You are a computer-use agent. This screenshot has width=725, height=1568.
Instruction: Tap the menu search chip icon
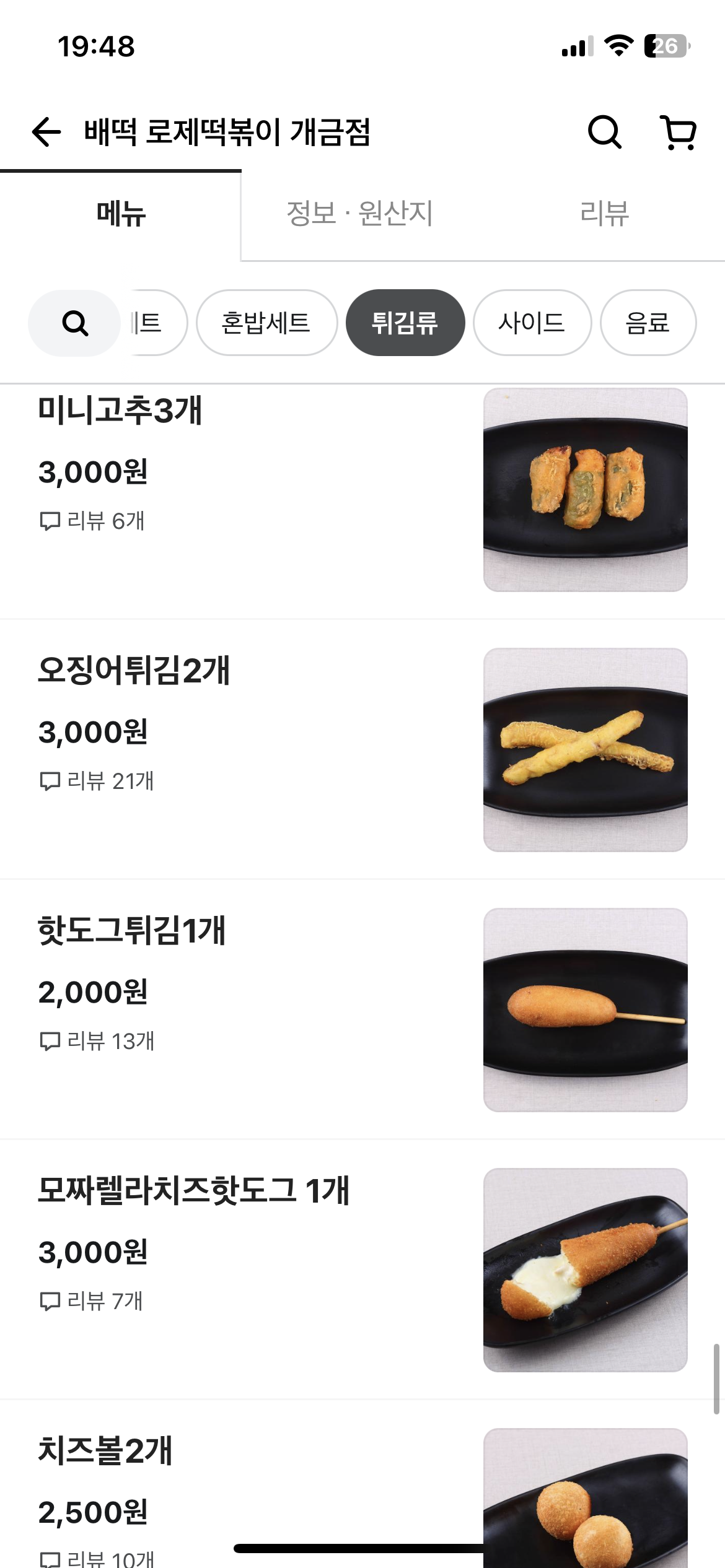coord(74,323)
